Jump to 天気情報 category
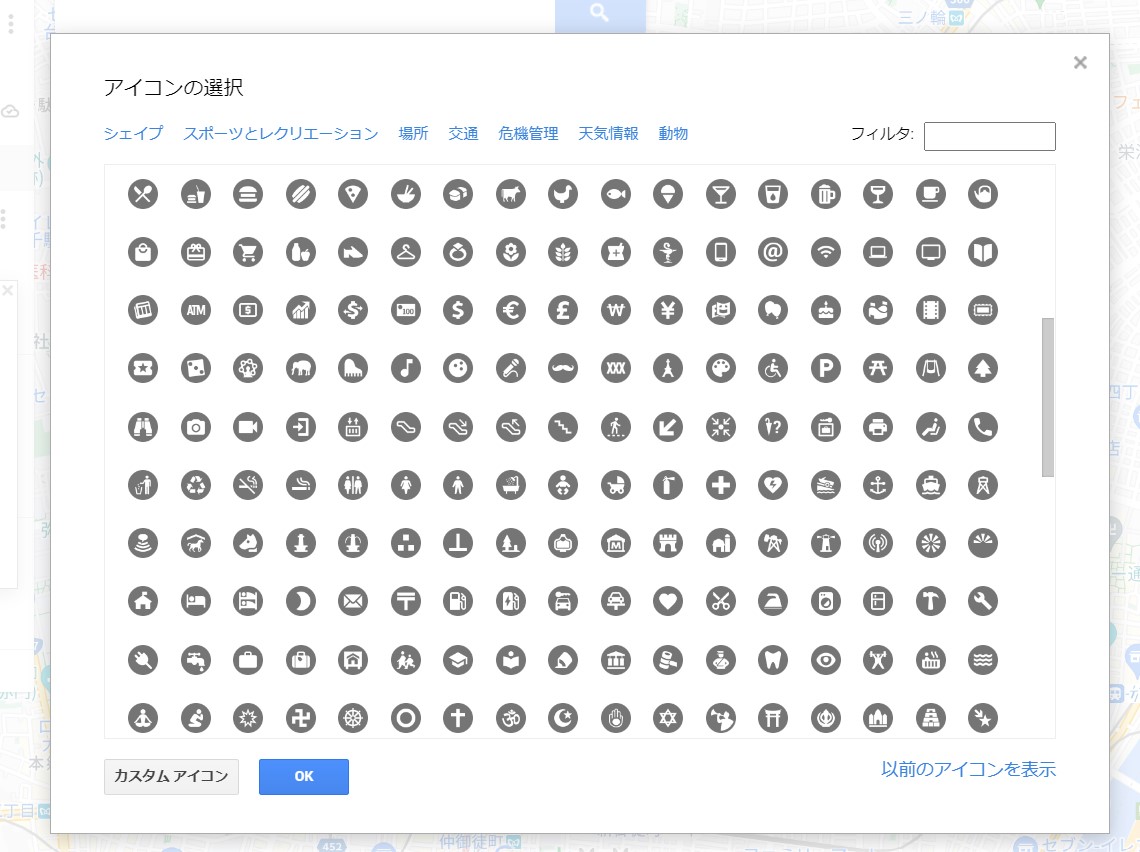Screen dimensions: 1140x852 [x=608, y=133]
